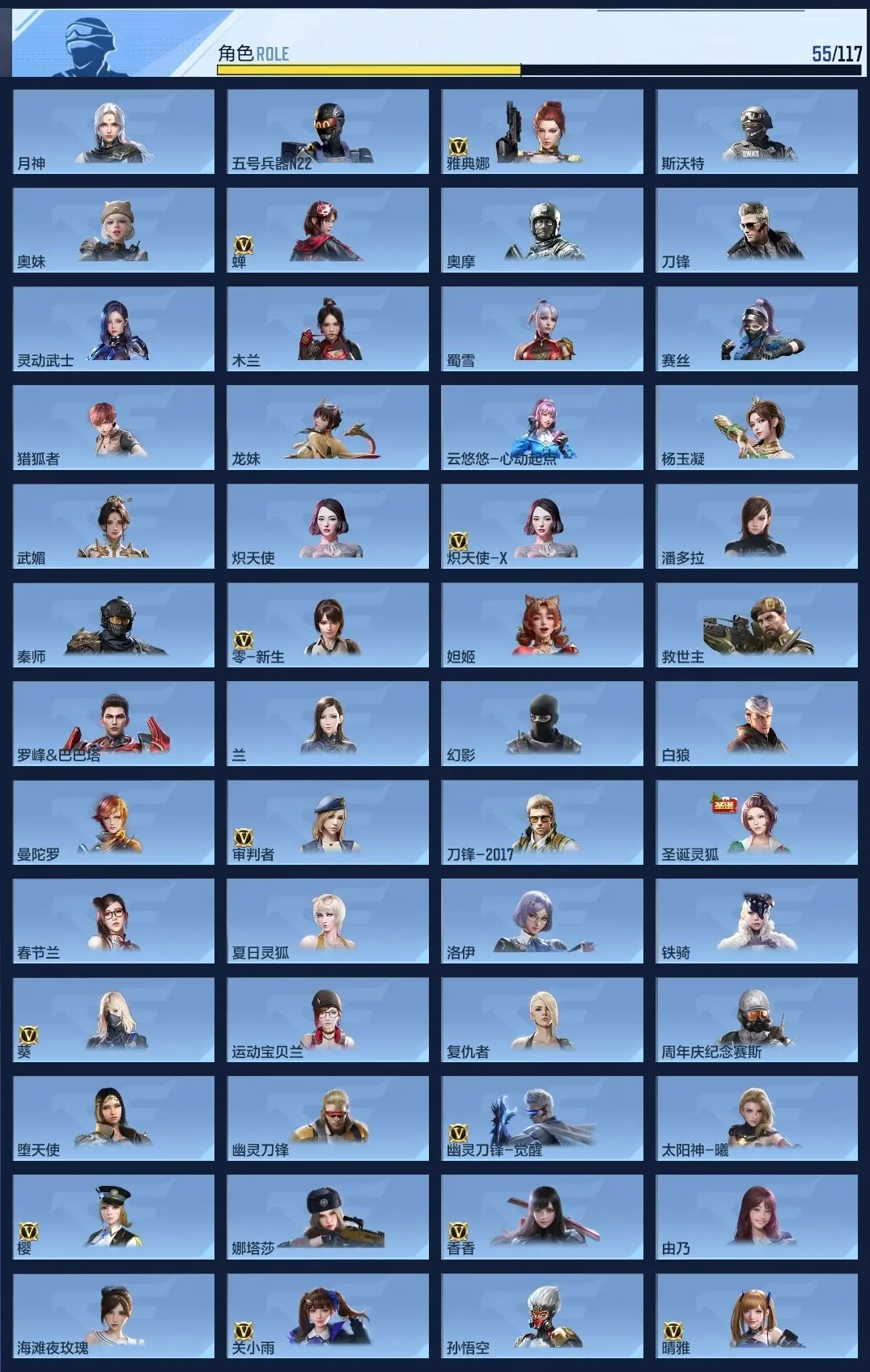
Task: Select the 救世主 character tile
Action: tap(757, 625)
